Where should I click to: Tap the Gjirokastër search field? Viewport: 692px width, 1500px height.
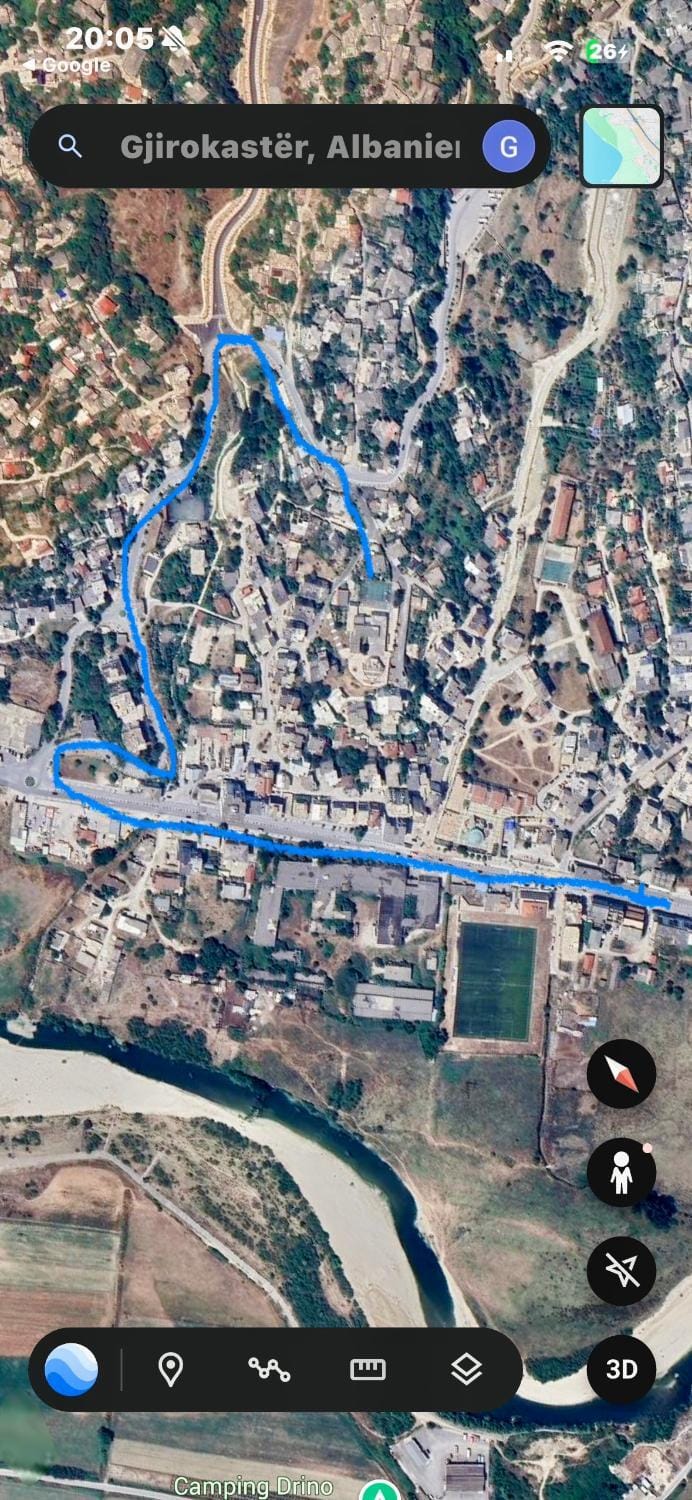(x=290, y=147)
